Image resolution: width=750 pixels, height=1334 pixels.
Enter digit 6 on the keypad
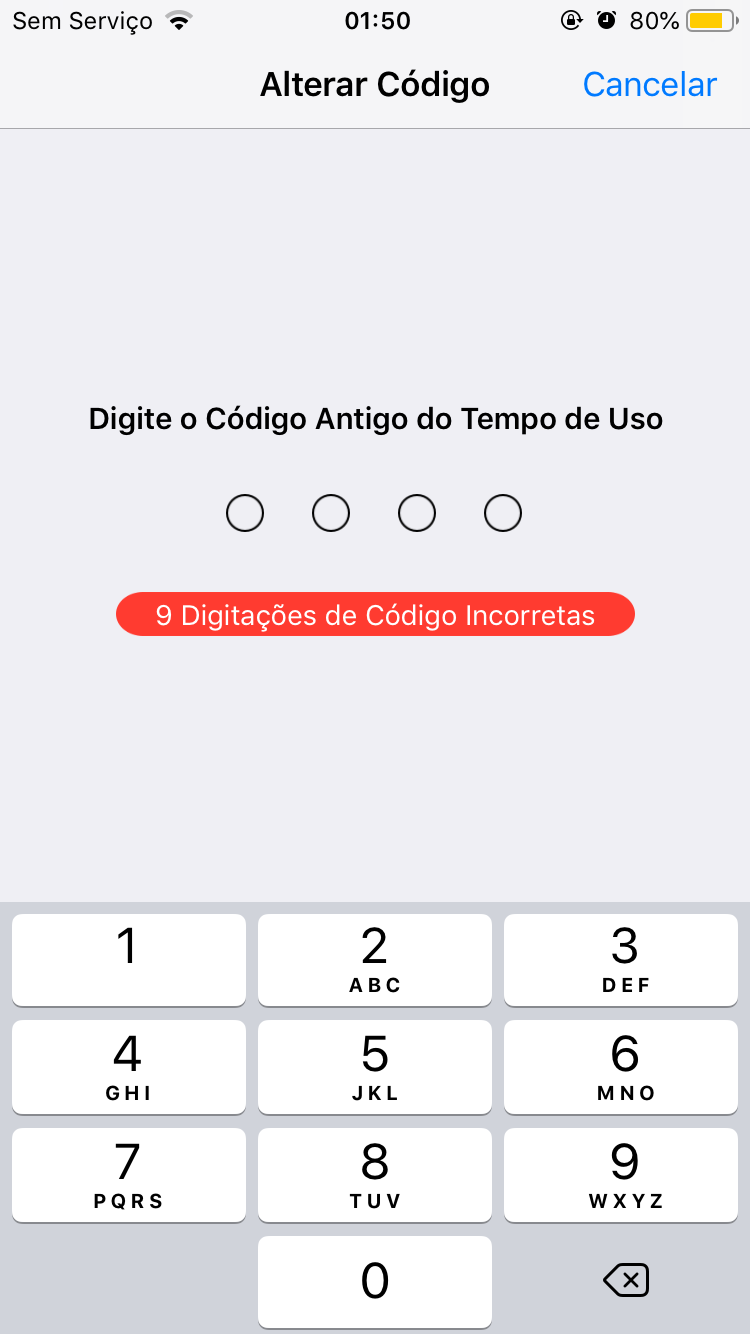click(x=621, y=1066)
